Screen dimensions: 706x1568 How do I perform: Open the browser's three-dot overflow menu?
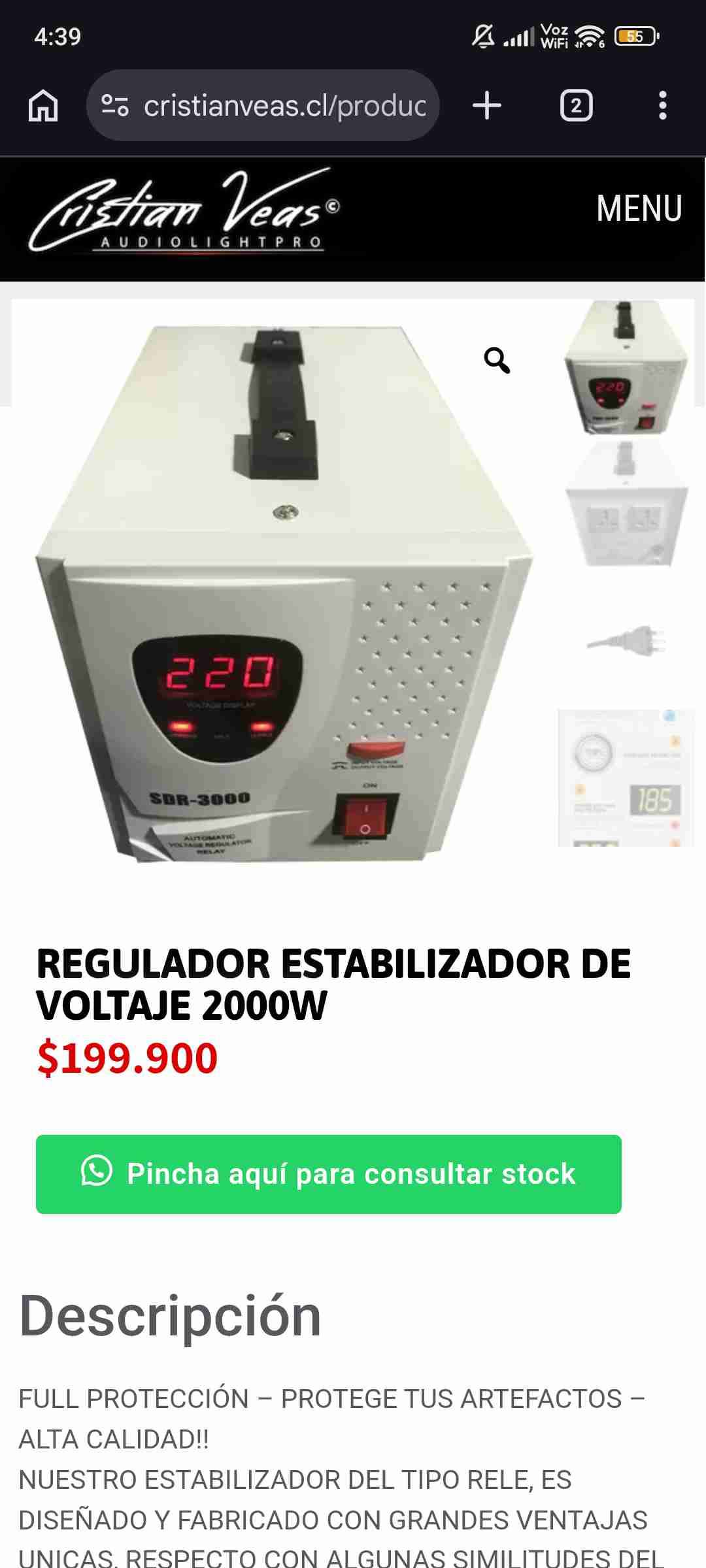click(662, 106)
